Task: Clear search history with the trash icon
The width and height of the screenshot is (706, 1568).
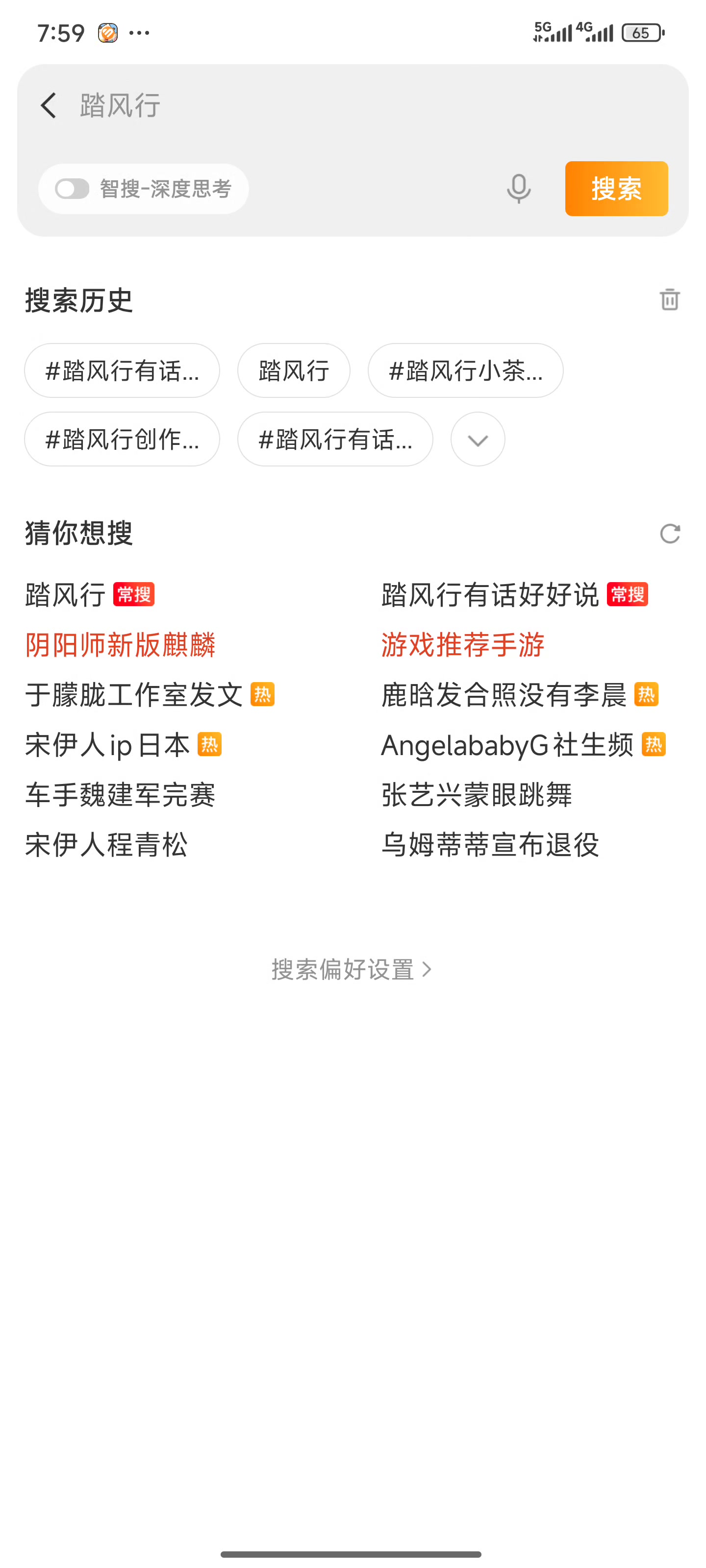Action: (669, 299)
